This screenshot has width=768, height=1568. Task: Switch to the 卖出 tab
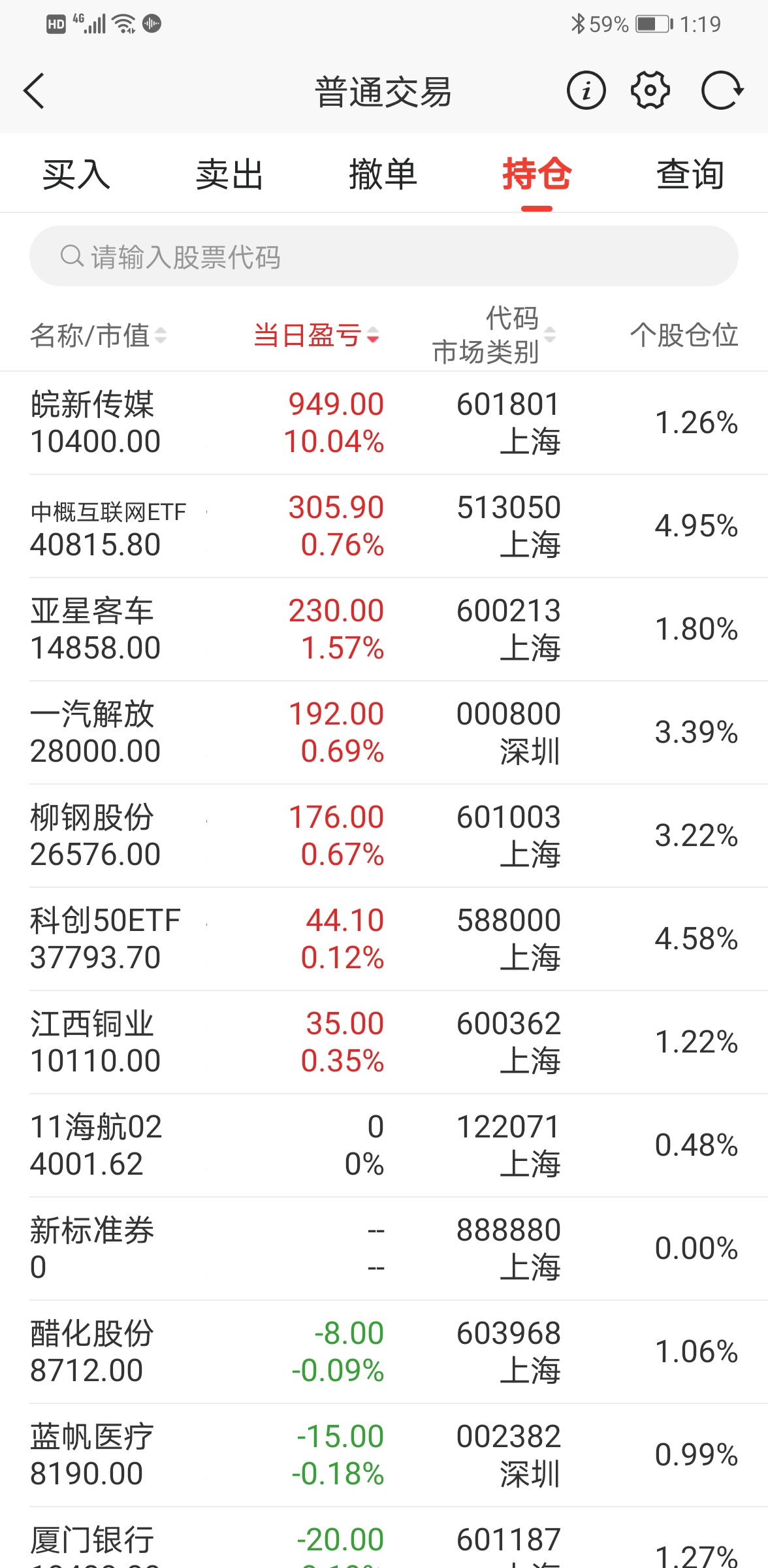[230, 174]
